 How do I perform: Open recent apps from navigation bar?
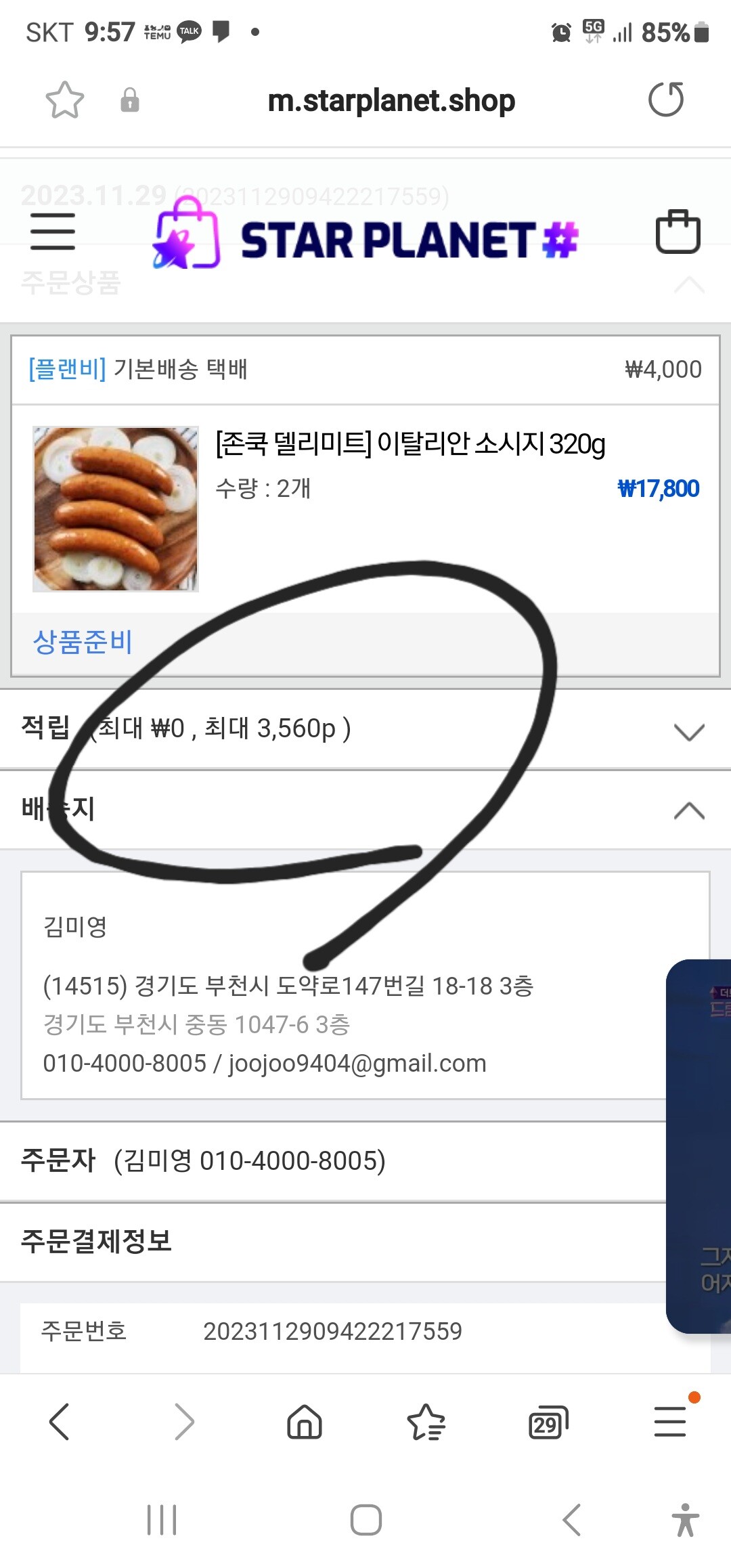[x=162, y=1520]
